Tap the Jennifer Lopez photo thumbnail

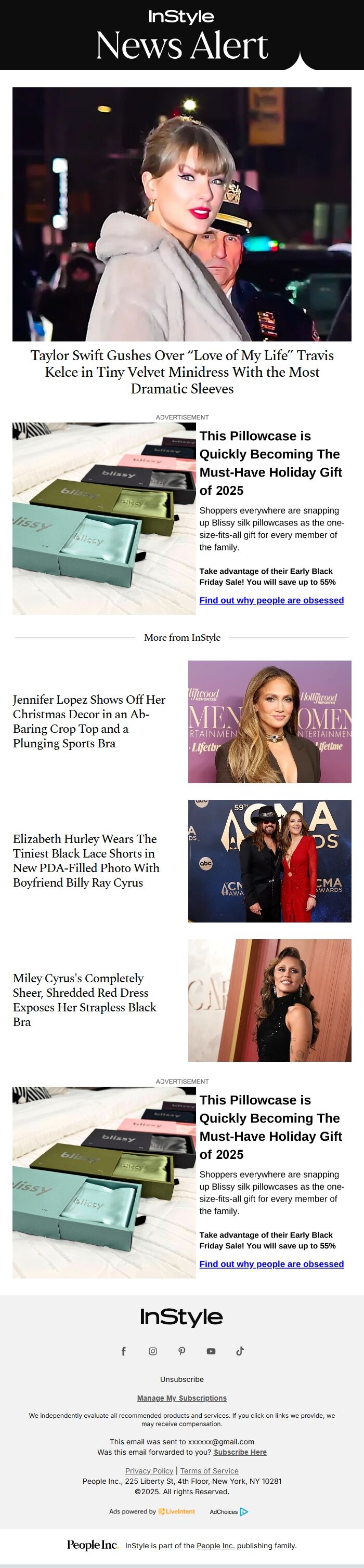click(269, 722)
